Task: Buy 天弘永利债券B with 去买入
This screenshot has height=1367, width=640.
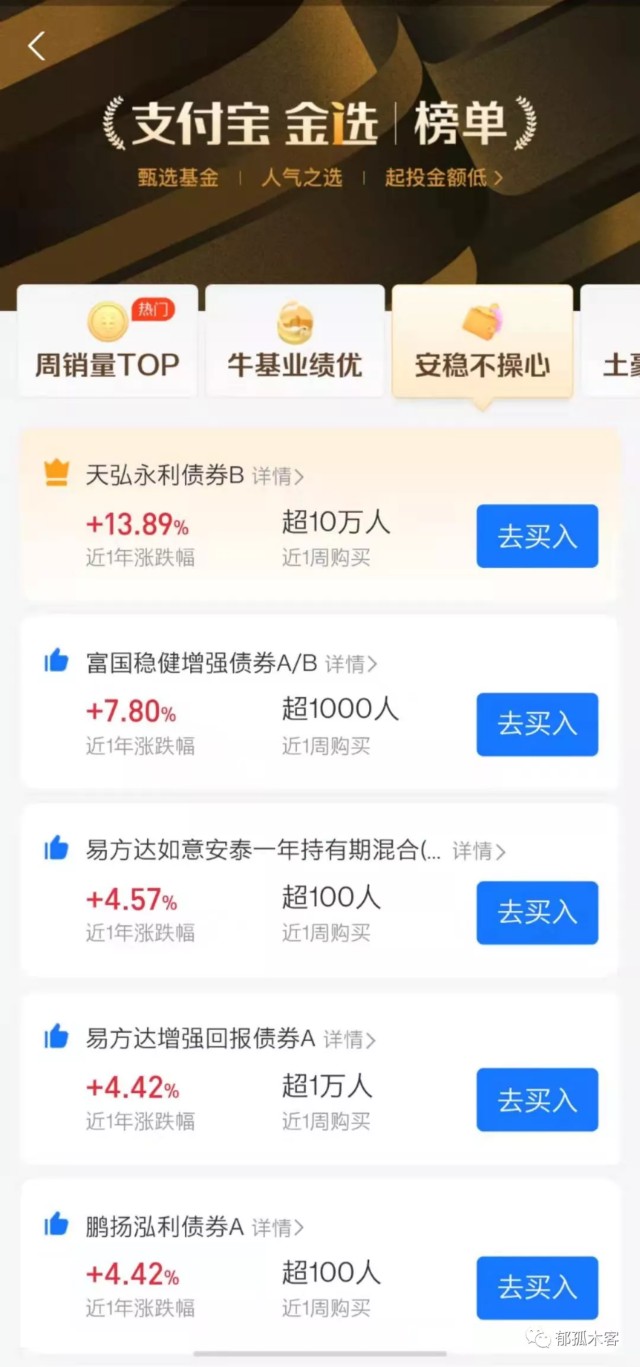Action: (537, 536)
